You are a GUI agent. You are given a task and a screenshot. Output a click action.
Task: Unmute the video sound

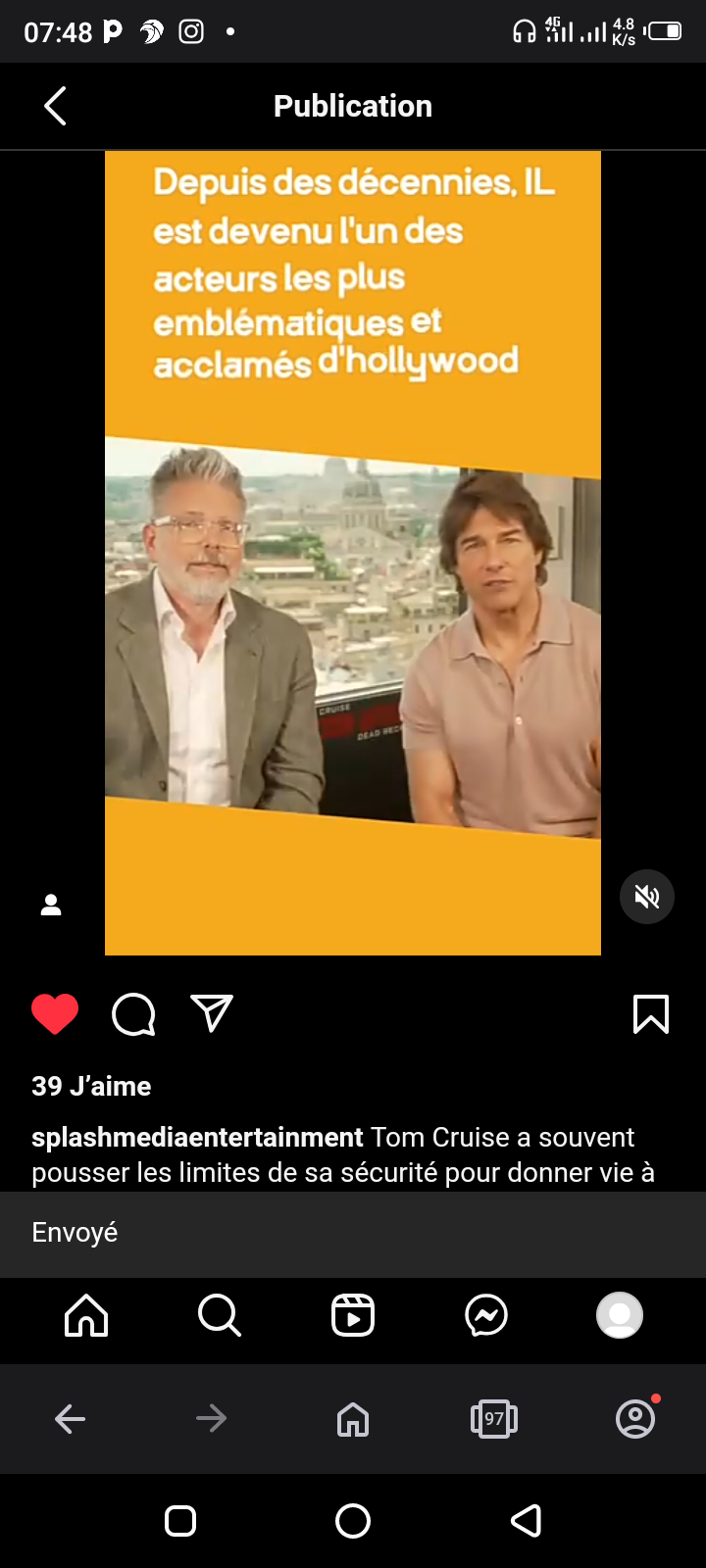tap(647, 897)
